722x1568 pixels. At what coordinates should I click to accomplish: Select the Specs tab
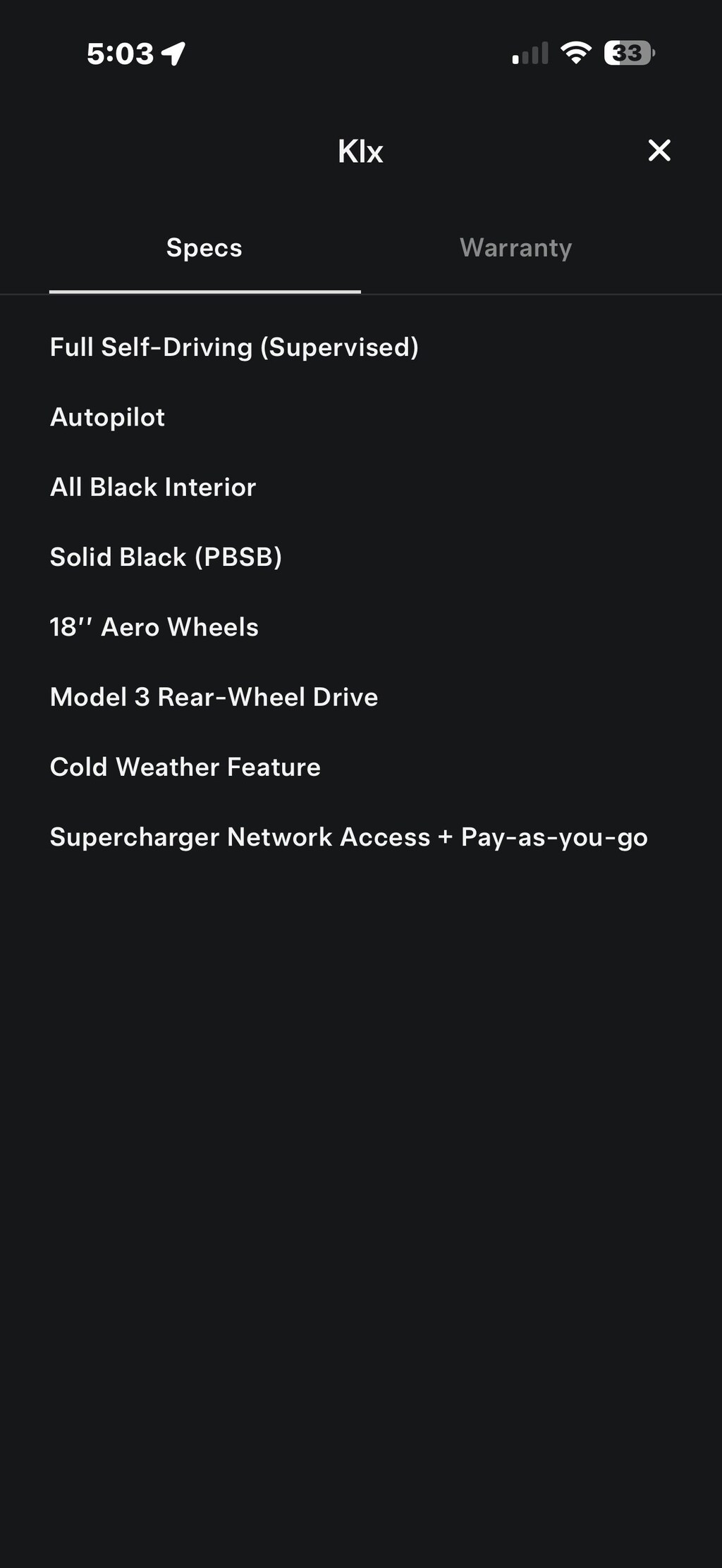204,248
